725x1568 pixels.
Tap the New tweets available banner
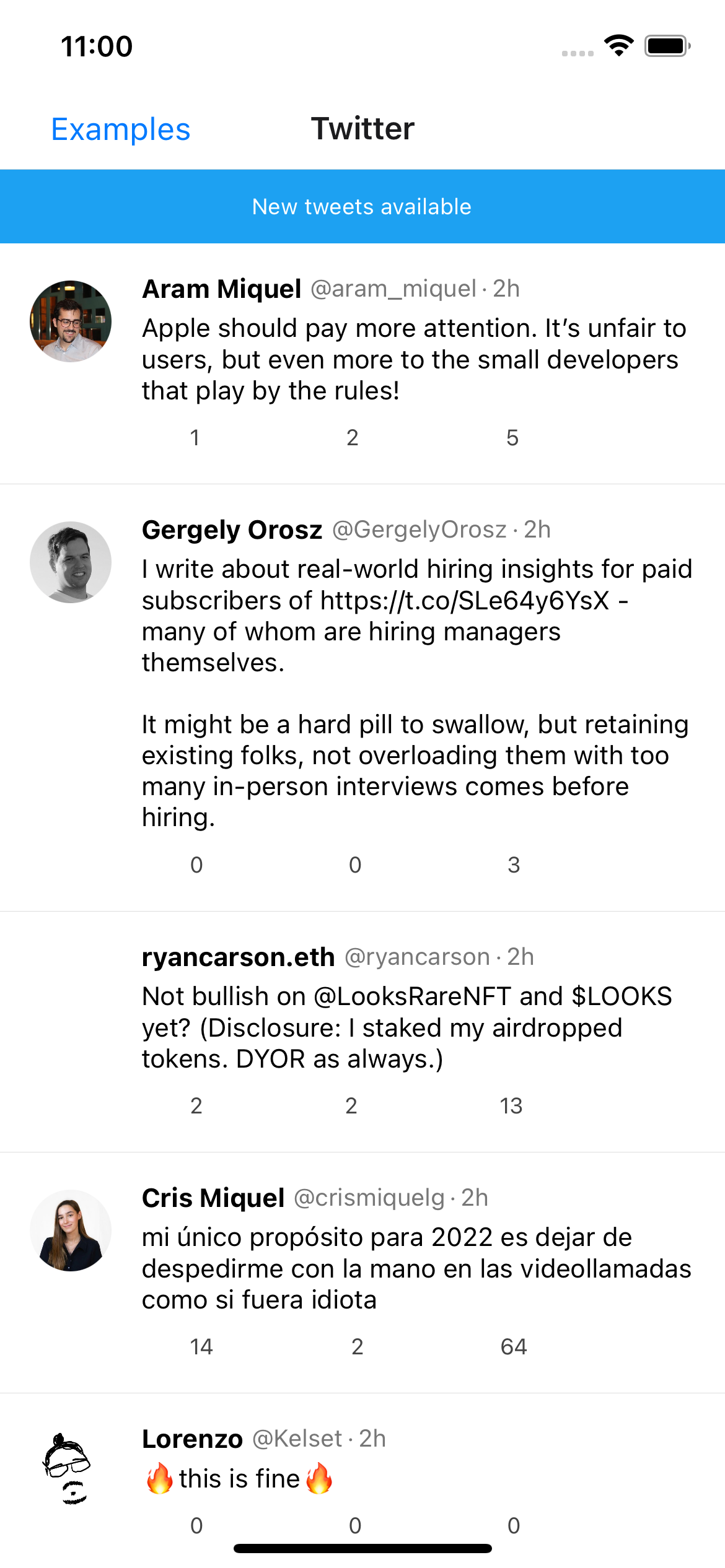point(362,206)
